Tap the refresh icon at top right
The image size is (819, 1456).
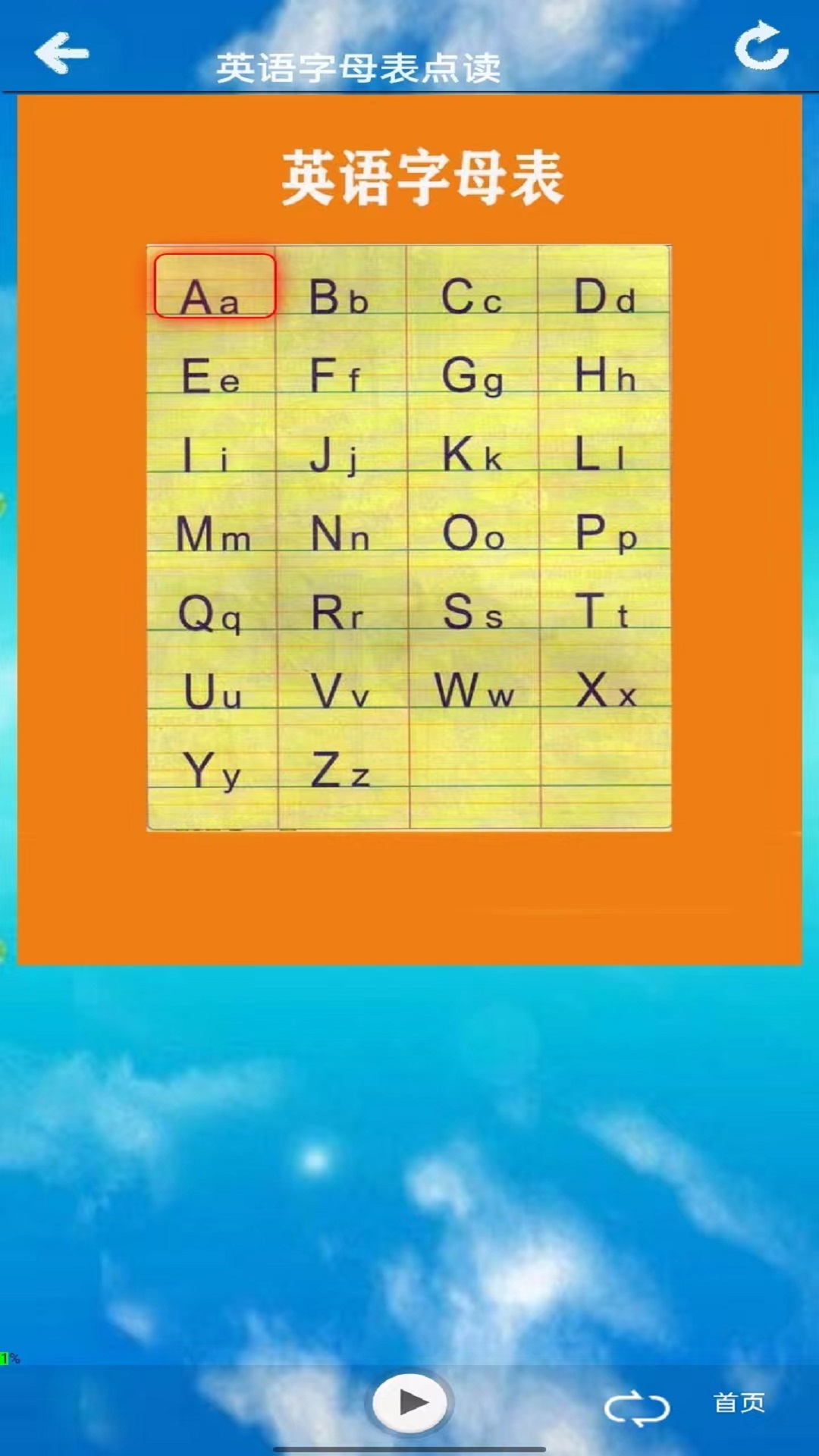click(x=761, y=47)
